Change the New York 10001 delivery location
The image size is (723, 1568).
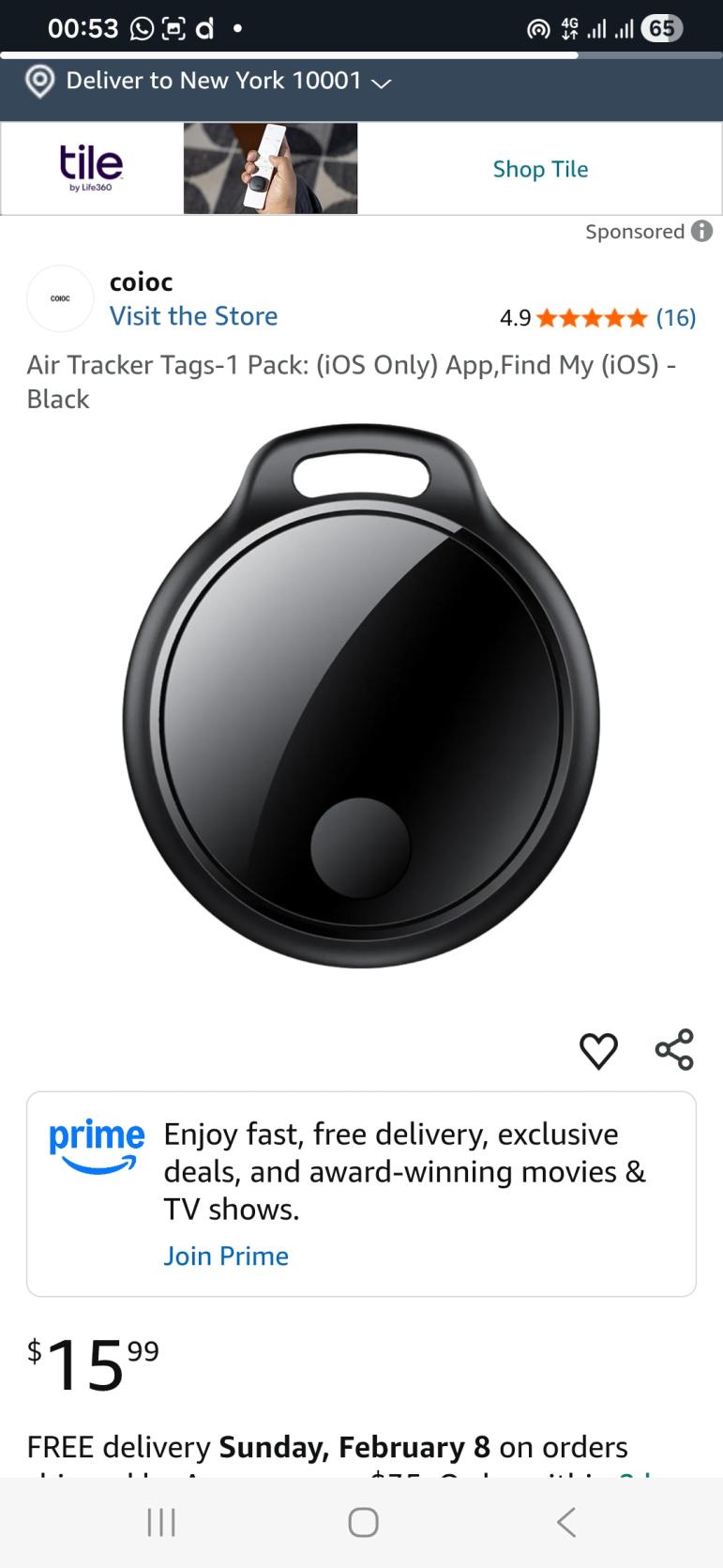click(225, 81)
